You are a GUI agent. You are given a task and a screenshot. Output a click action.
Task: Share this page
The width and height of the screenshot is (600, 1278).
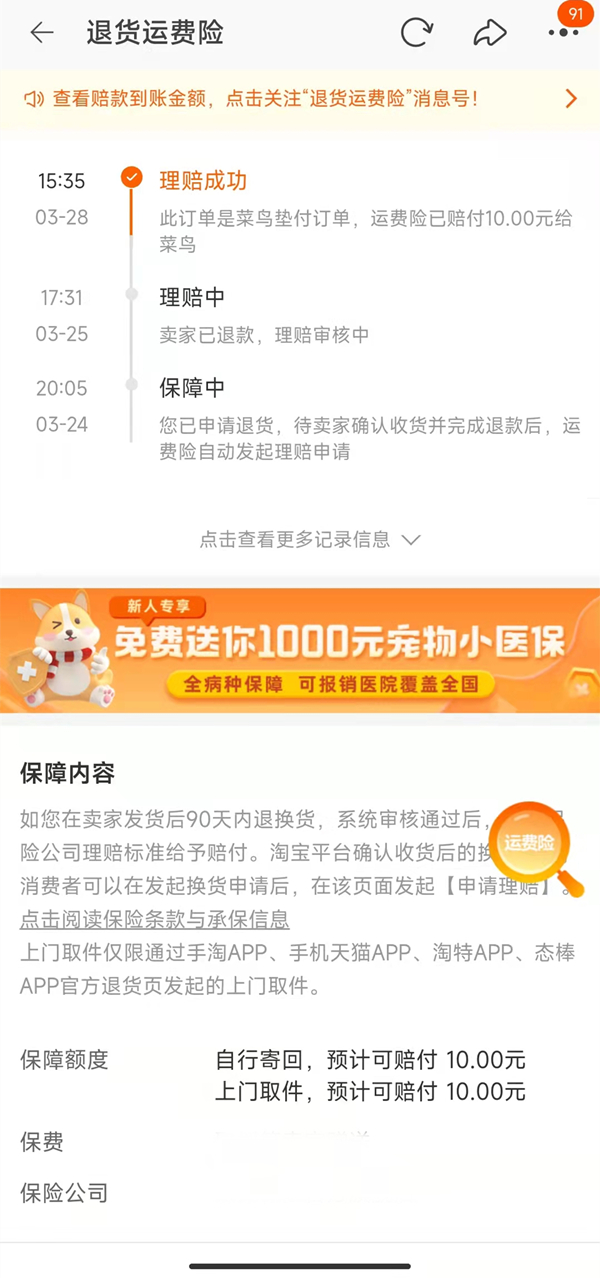pyautogui.click(x=489, y=33)
